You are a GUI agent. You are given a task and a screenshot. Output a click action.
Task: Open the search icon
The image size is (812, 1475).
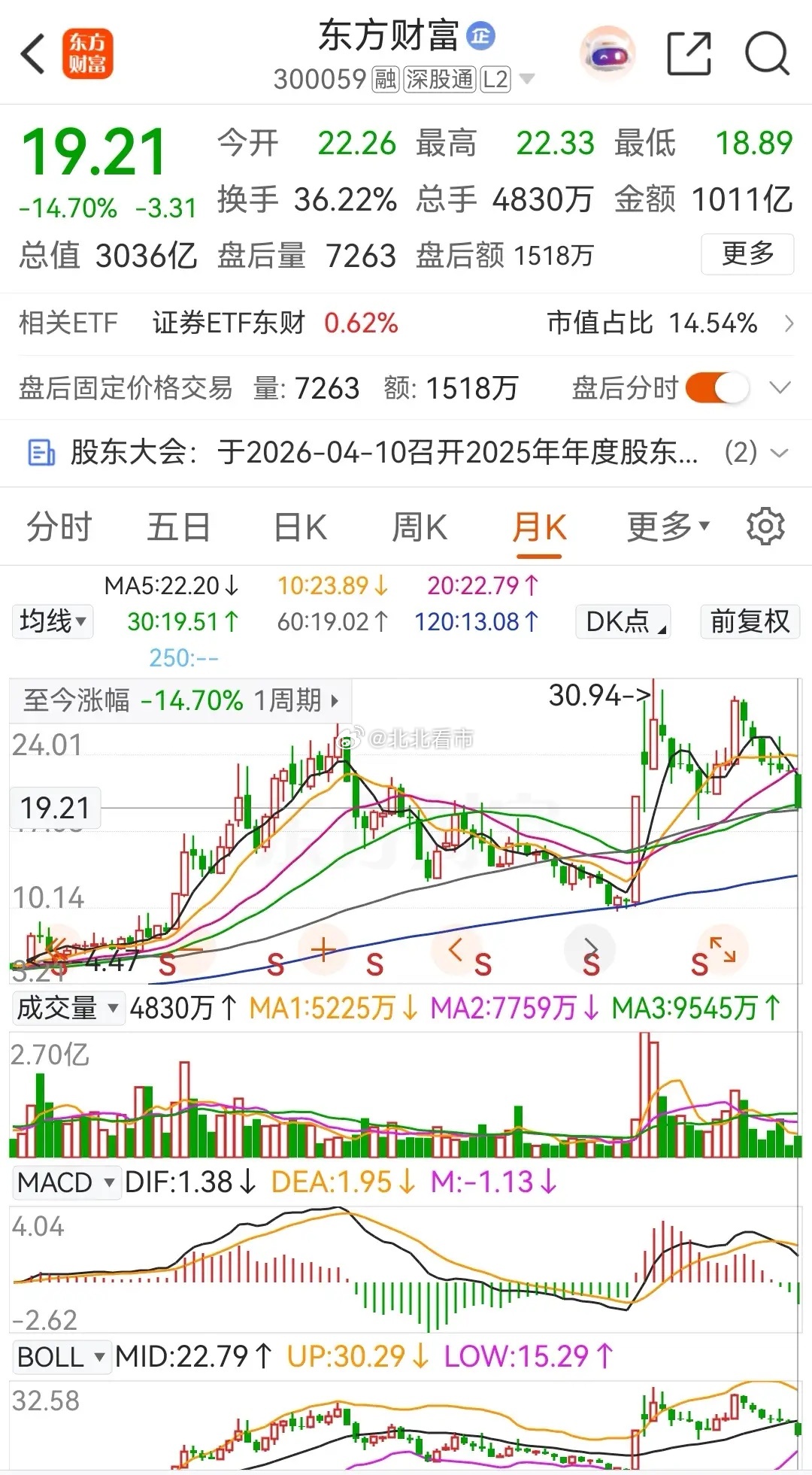coord(765,53)
